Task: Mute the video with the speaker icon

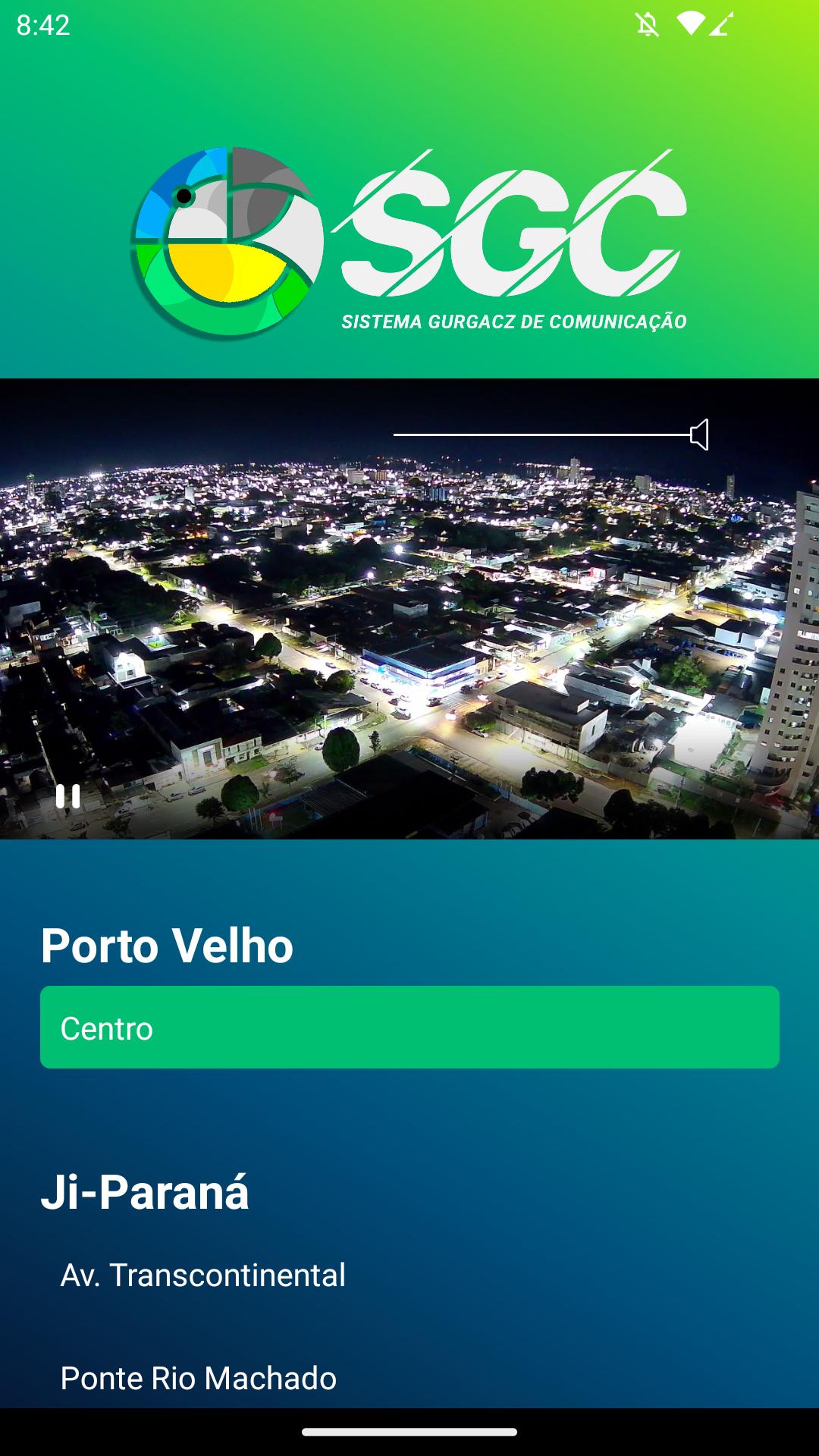Action: tap(700, 435)
